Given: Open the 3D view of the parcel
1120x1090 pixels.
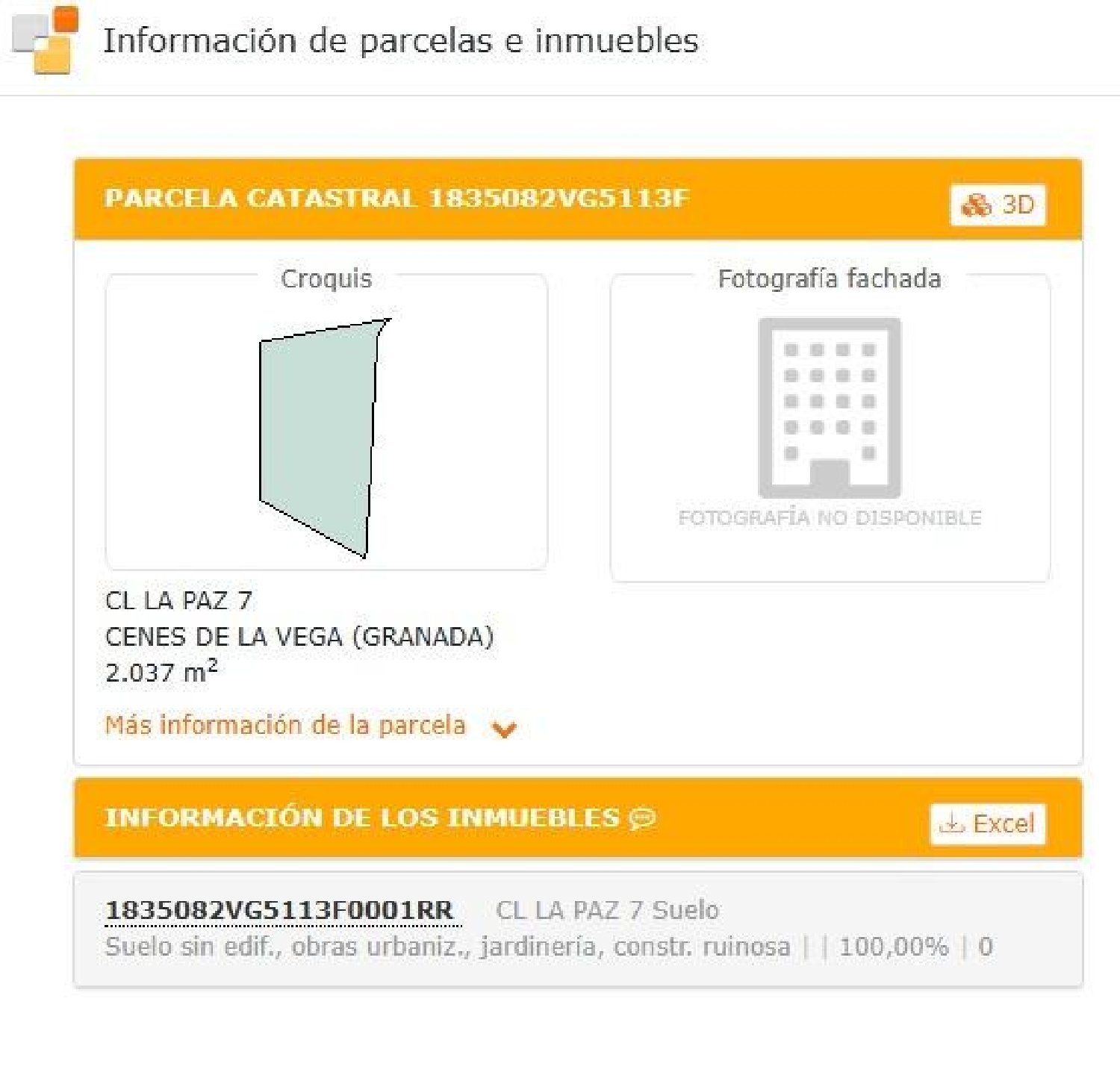Looking at the screenshot, I should 998,205.
